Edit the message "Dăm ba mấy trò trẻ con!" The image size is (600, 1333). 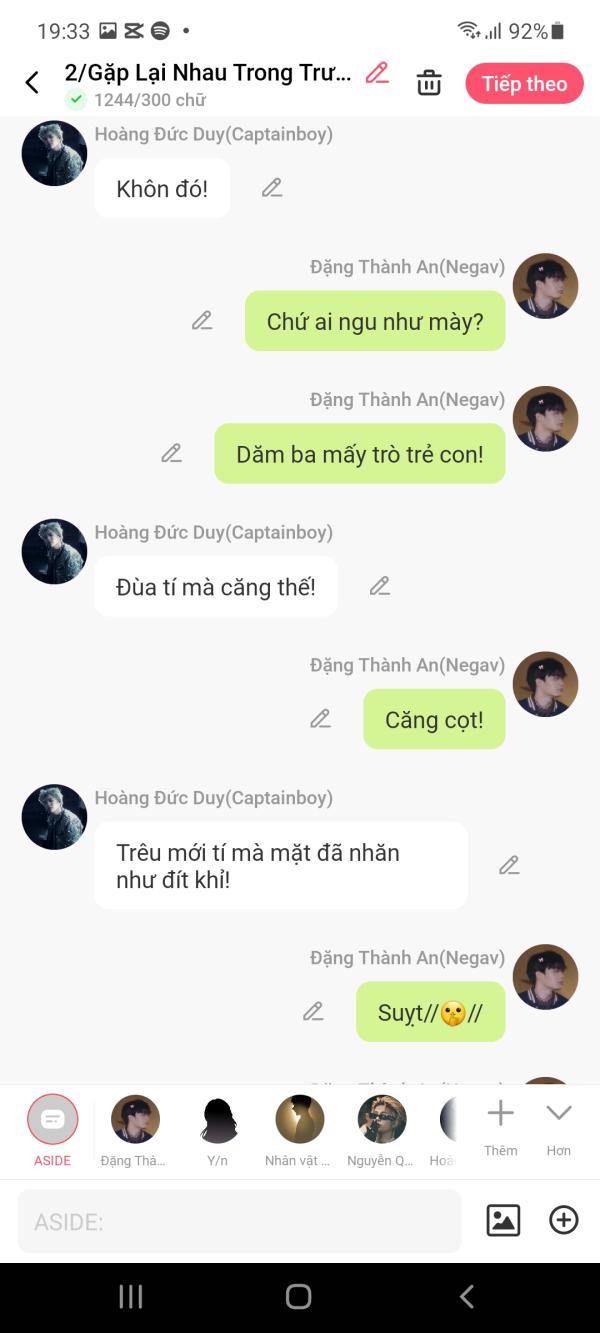pyautogui.click(x=172, y=453)
